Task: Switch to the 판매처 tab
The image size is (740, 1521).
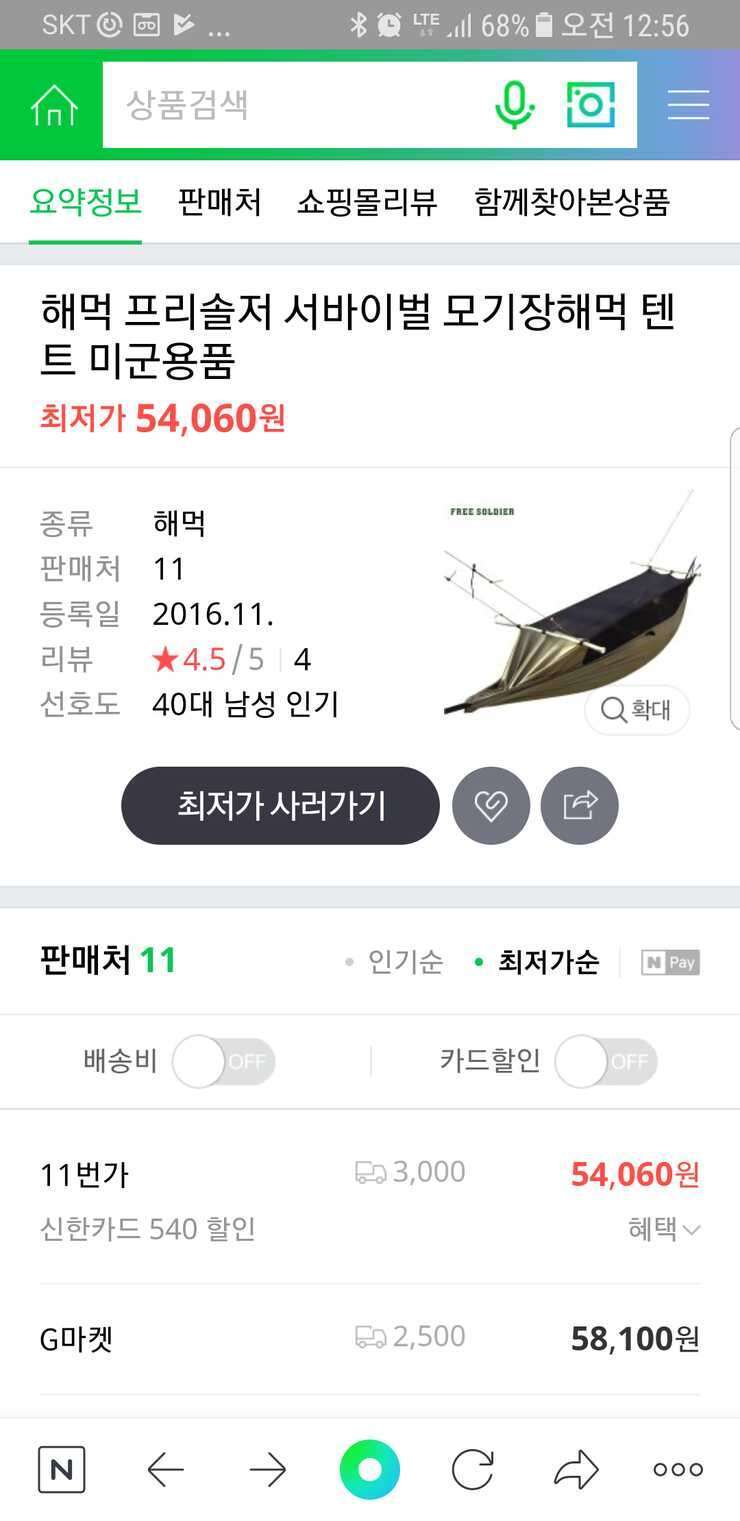Action: [x=220, y=203]
